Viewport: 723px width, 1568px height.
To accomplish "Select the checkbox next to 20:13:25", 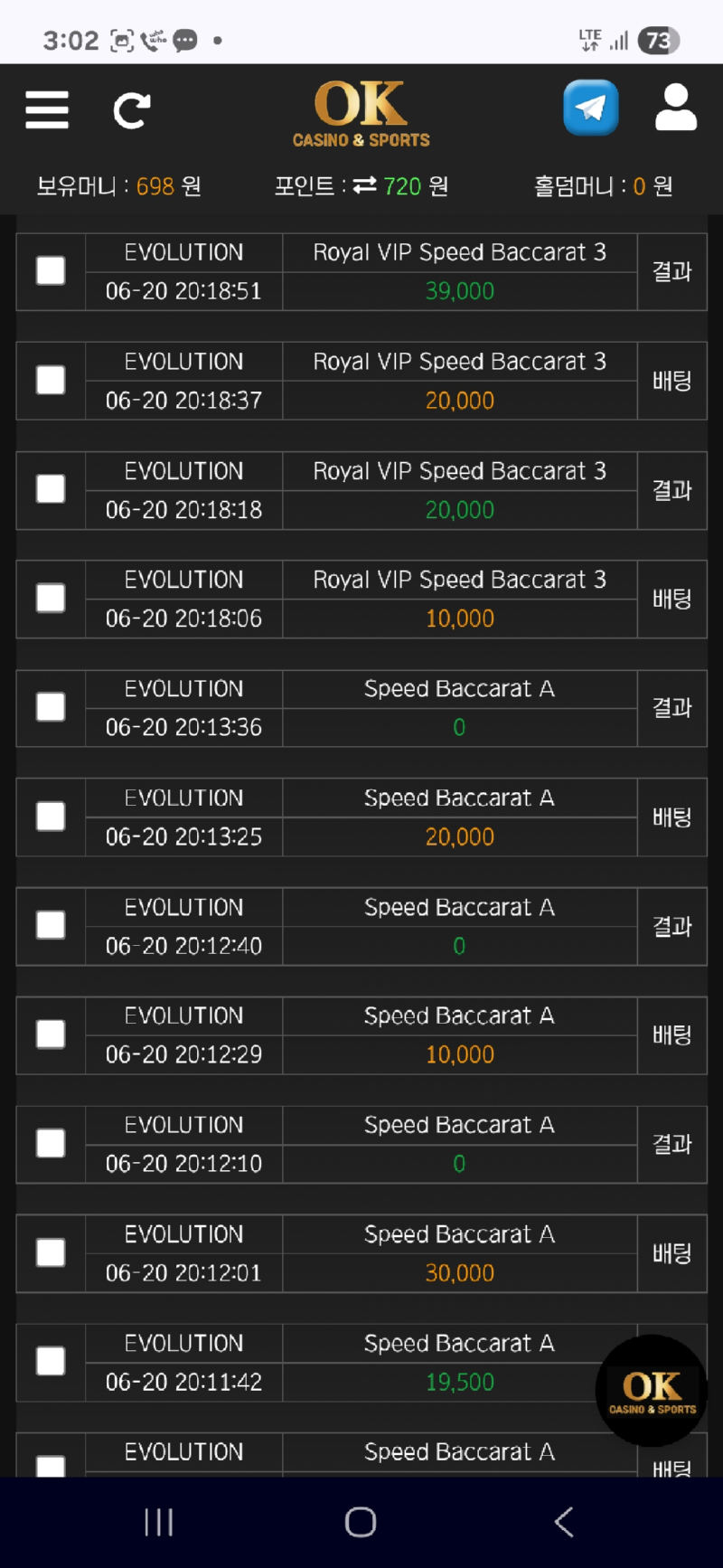I will tap(51, 817).
